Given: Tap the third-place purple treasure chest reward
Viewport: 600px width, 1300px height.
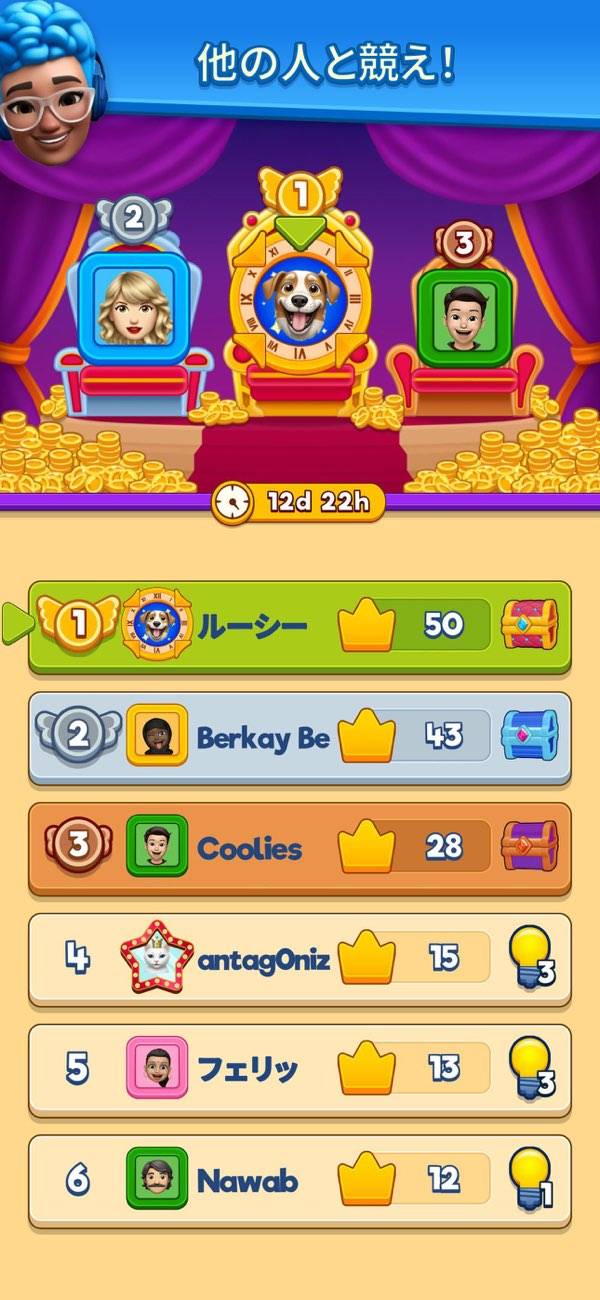Looking at the screenshot, I should [x=529, y=847].
